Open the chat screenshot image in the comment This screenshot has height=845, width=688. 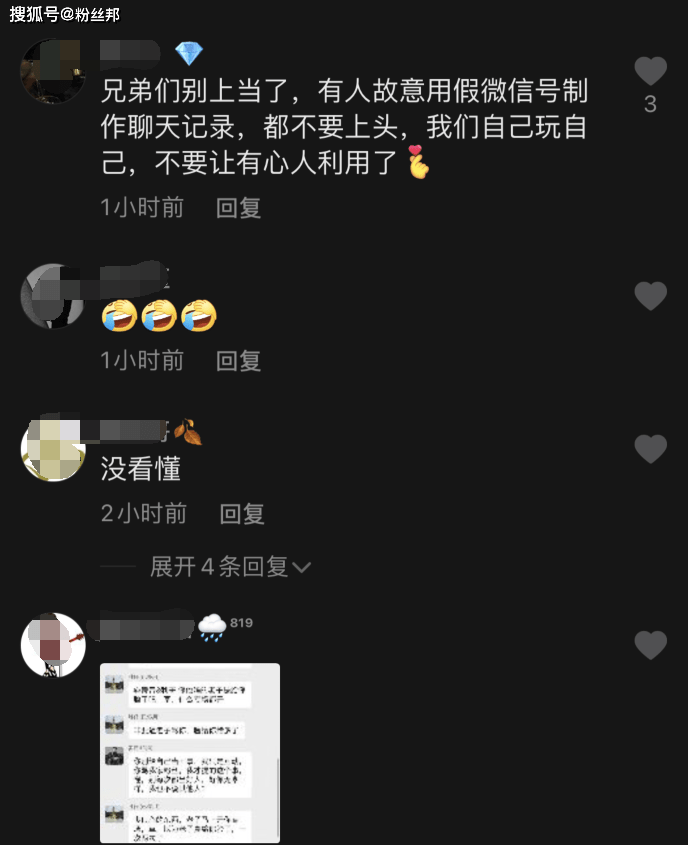[190, 752]
